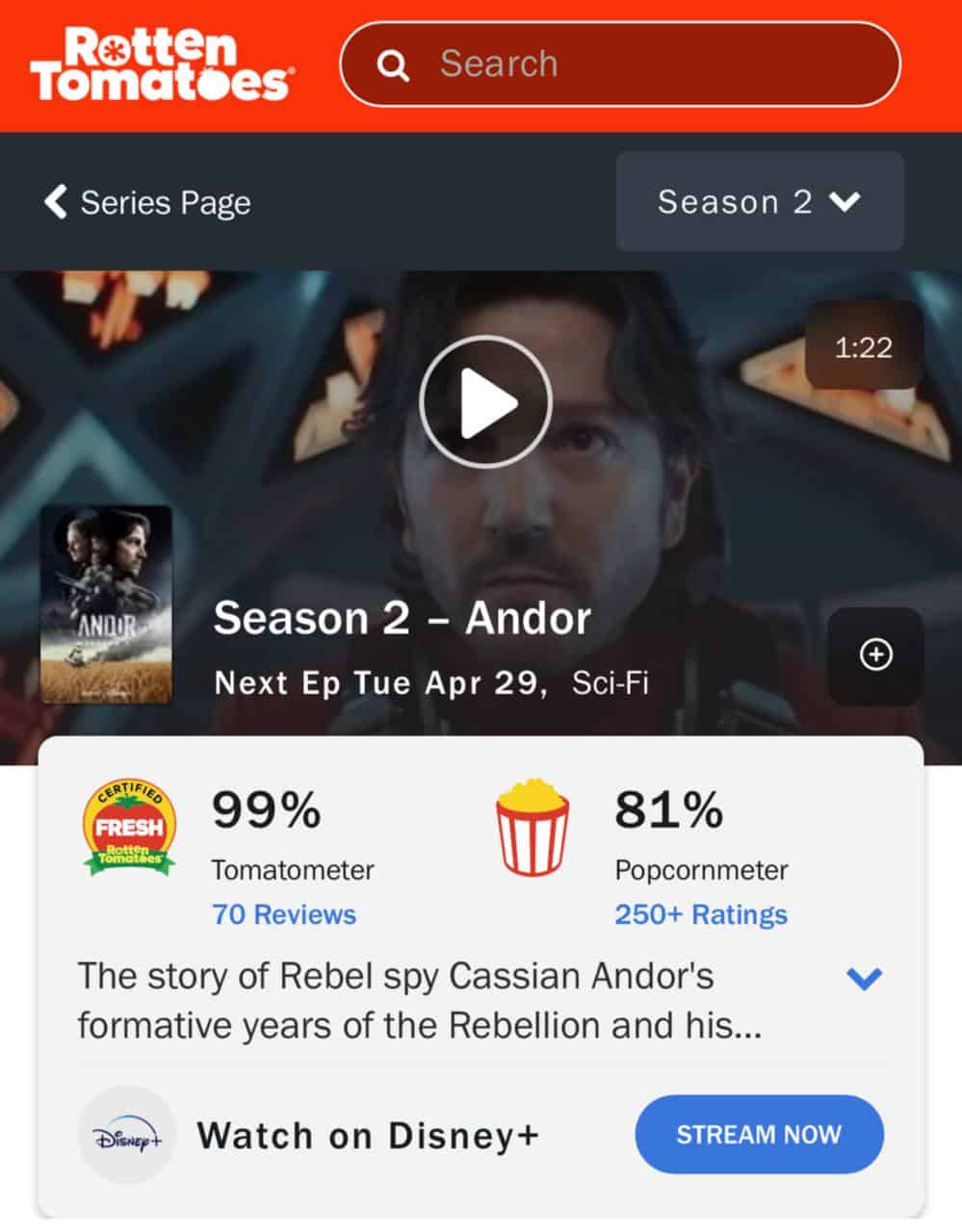This screenshot has height=1232, width=962.
Task: Open the Rotten Tomatoes home logo
Action: click(x=161, y=64)
